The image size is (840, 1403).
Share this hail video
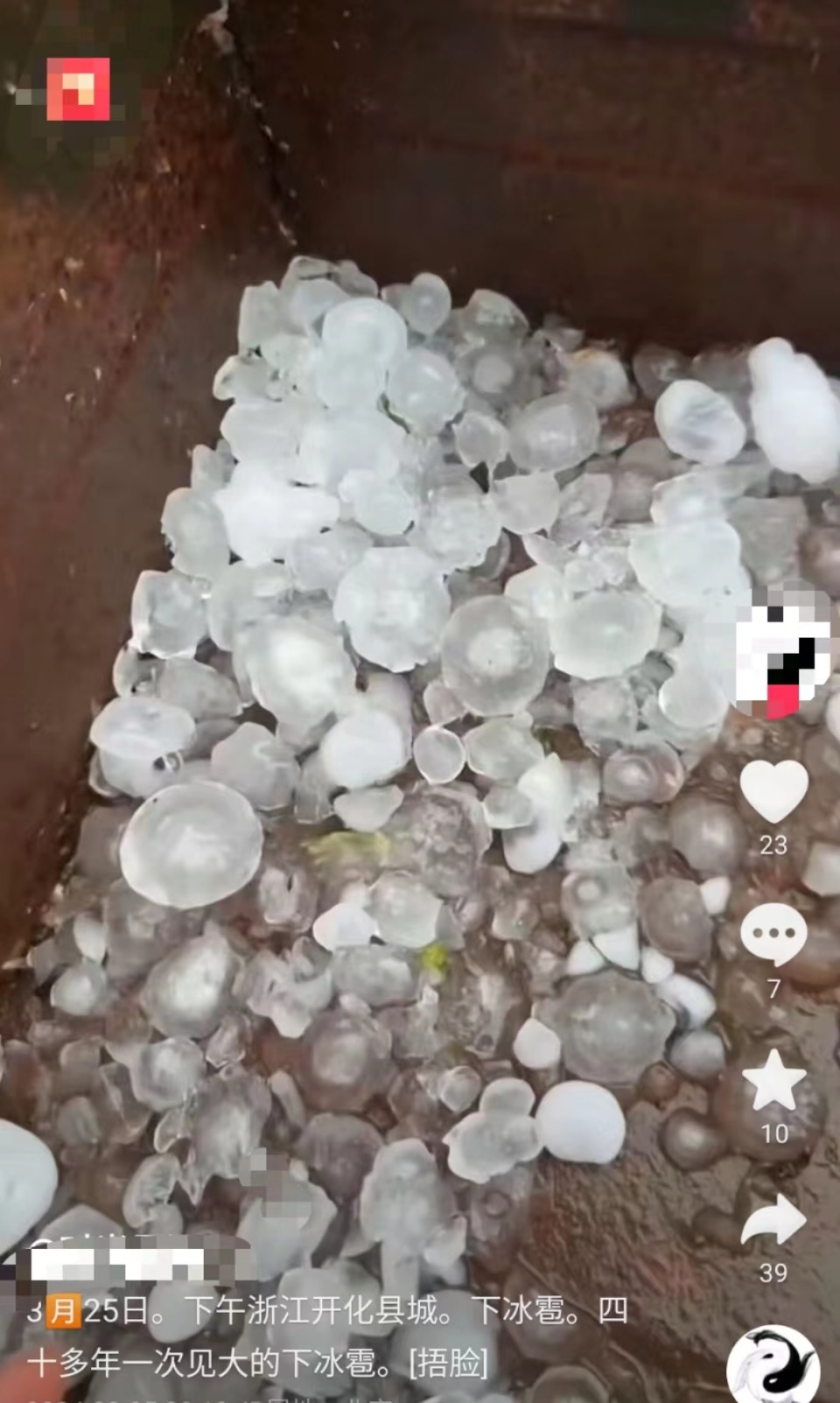[773, 1221]
